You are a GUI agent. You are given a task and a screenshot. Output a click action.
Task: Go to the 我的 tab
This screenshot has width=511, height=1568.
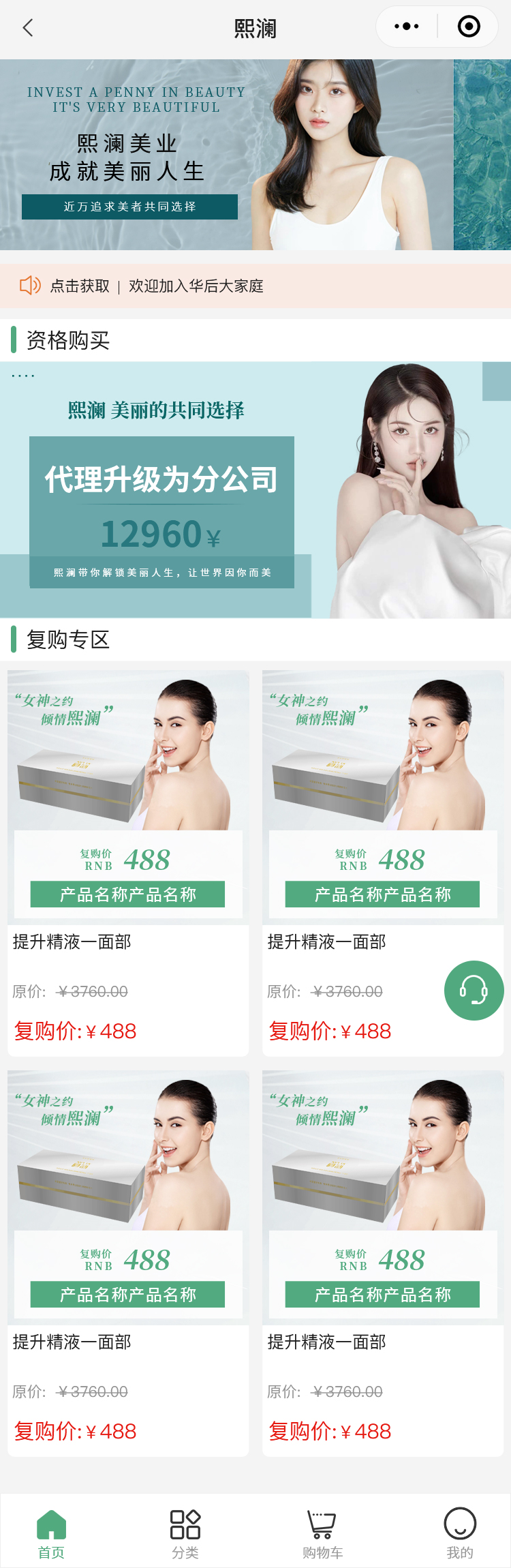tap(460, 1533)
